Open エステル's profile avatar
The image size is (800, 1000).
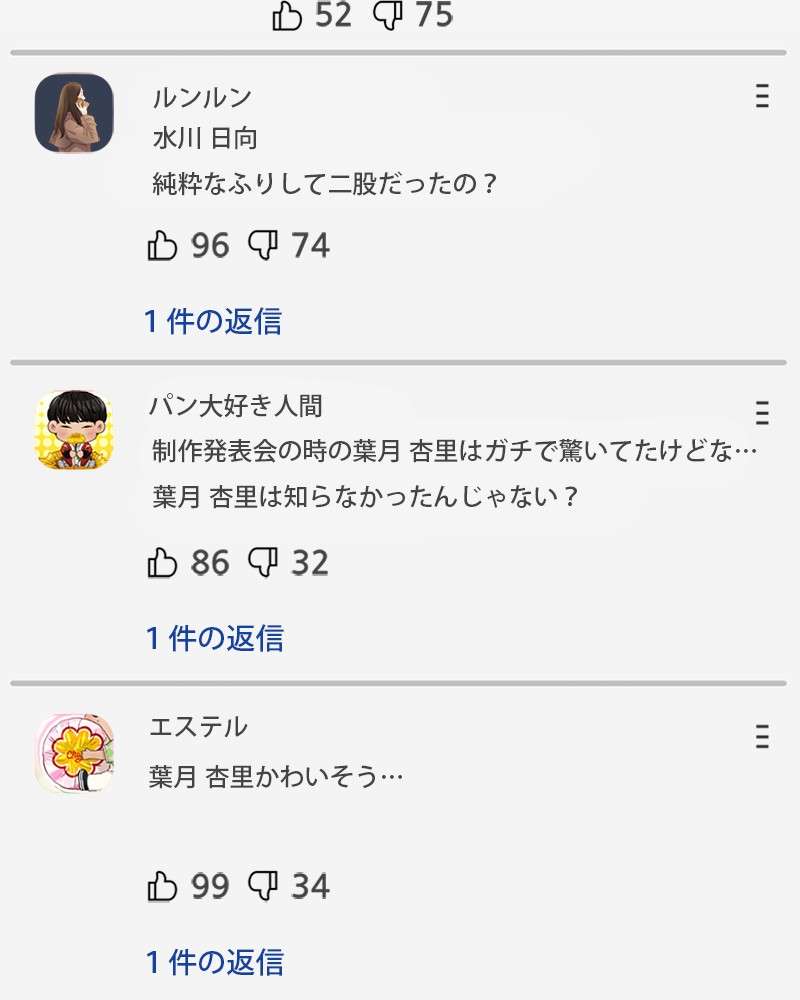(74, 753)
